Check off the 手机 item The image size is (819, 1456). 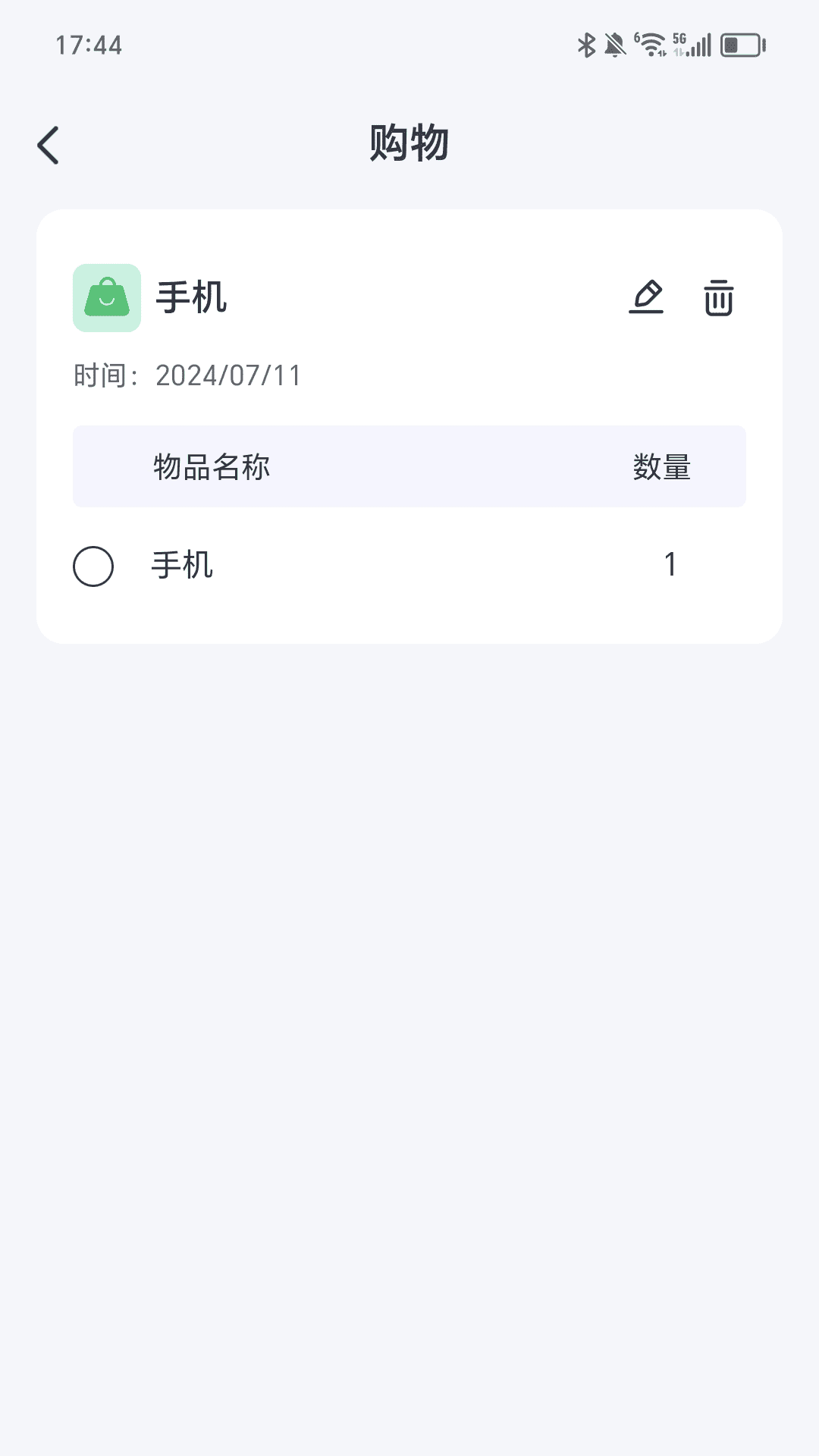[93, 566]
